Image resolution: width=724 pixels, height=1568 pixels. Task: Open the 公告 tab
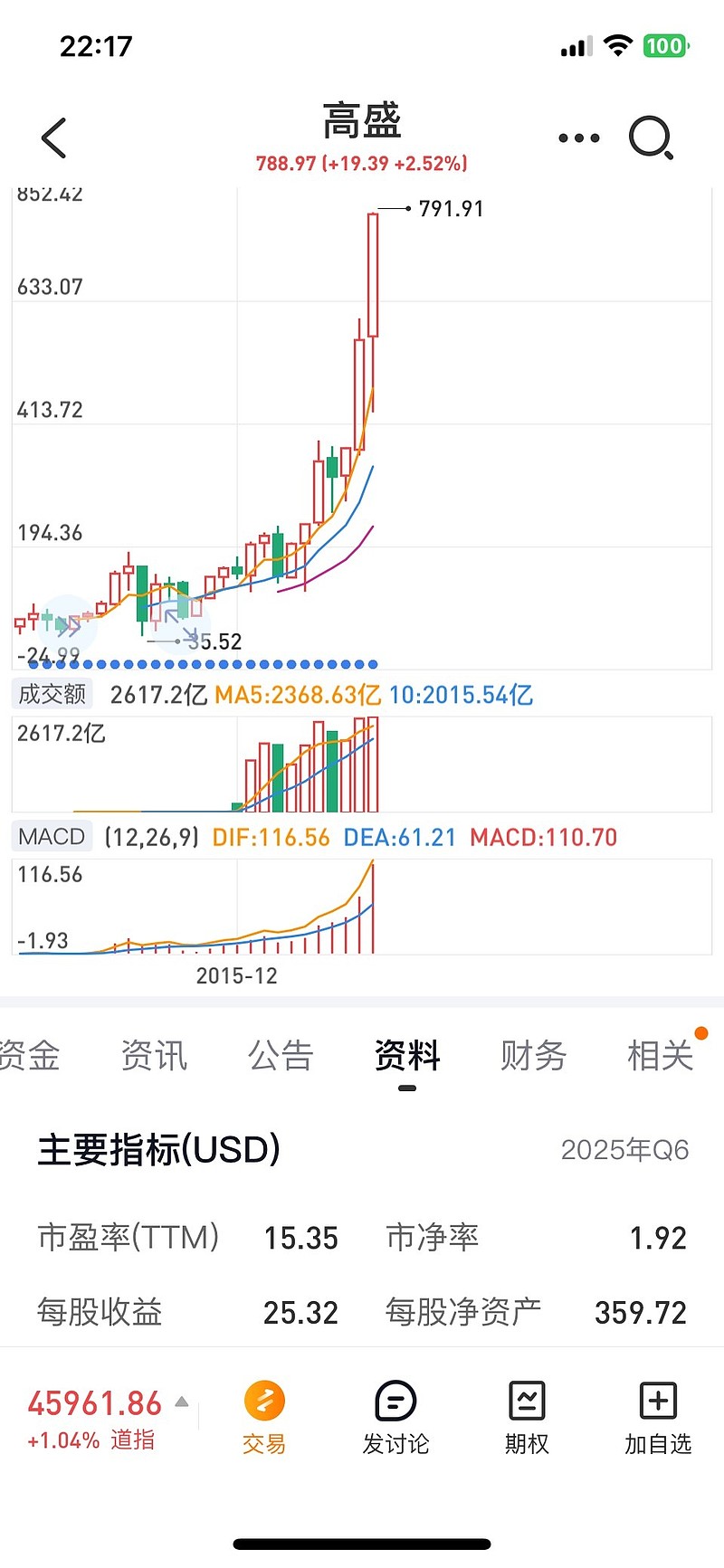pyautogui.click(x=281, y=1056)
